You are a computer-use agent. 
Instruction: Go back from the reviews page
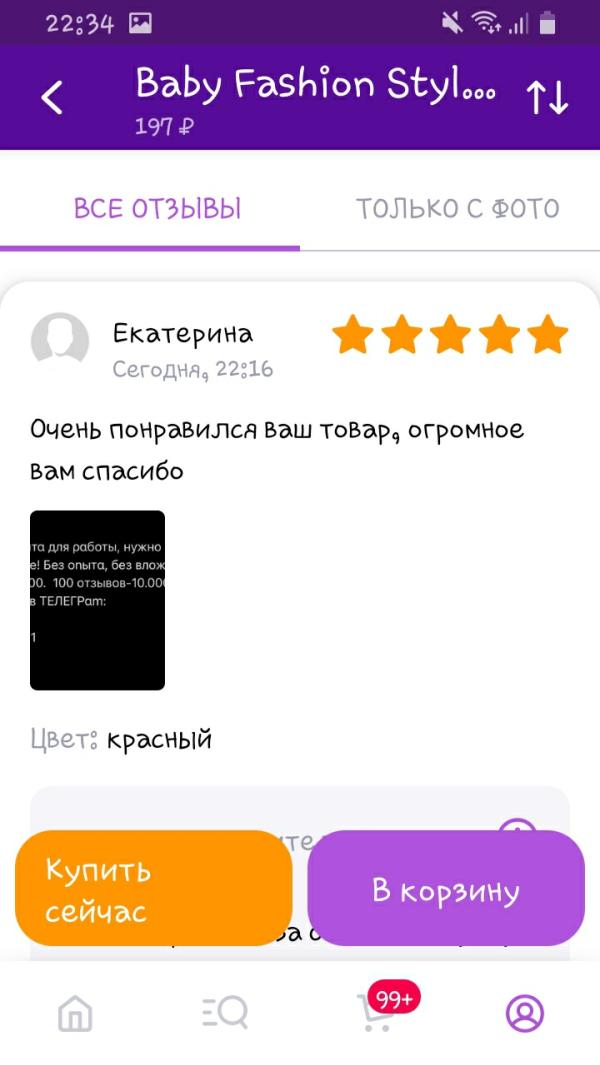[52, 97]
